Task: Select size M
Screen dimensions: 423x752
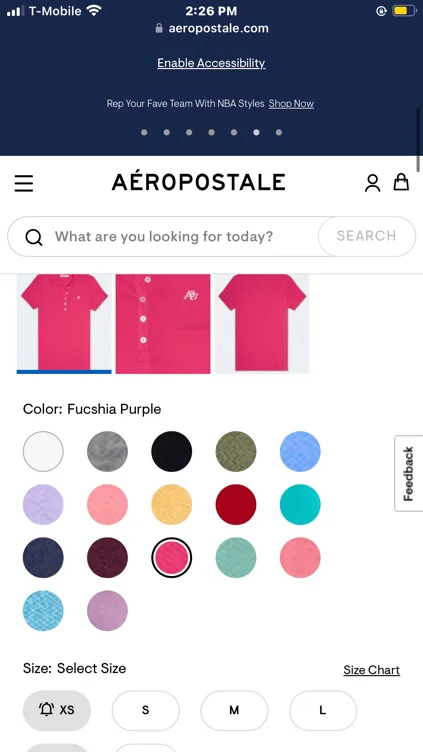Action: pos(234,710)
